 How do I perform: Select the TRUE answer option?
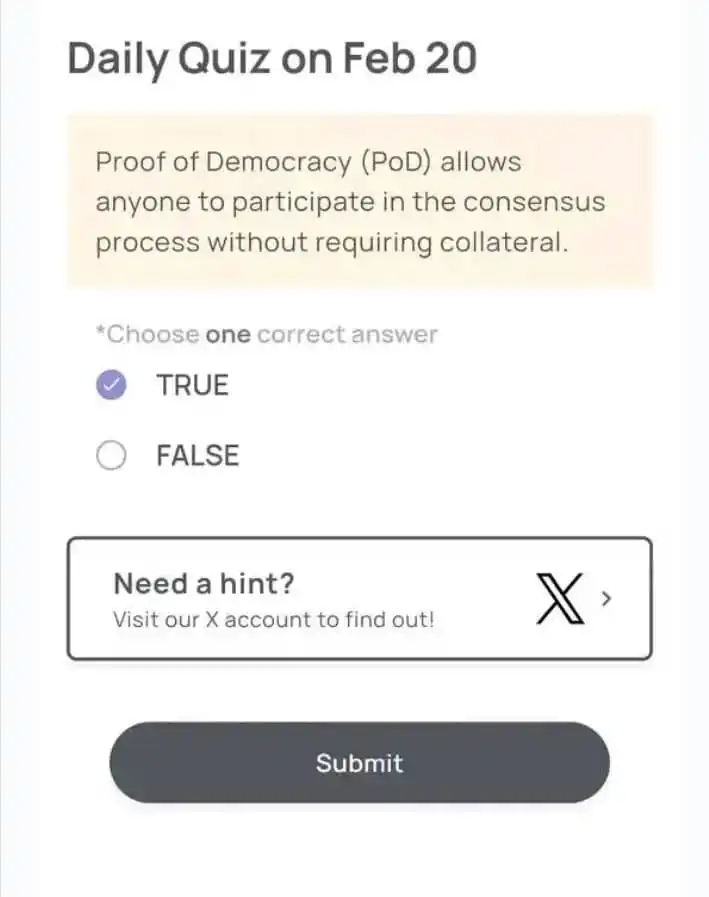click(x=112, y=385)
